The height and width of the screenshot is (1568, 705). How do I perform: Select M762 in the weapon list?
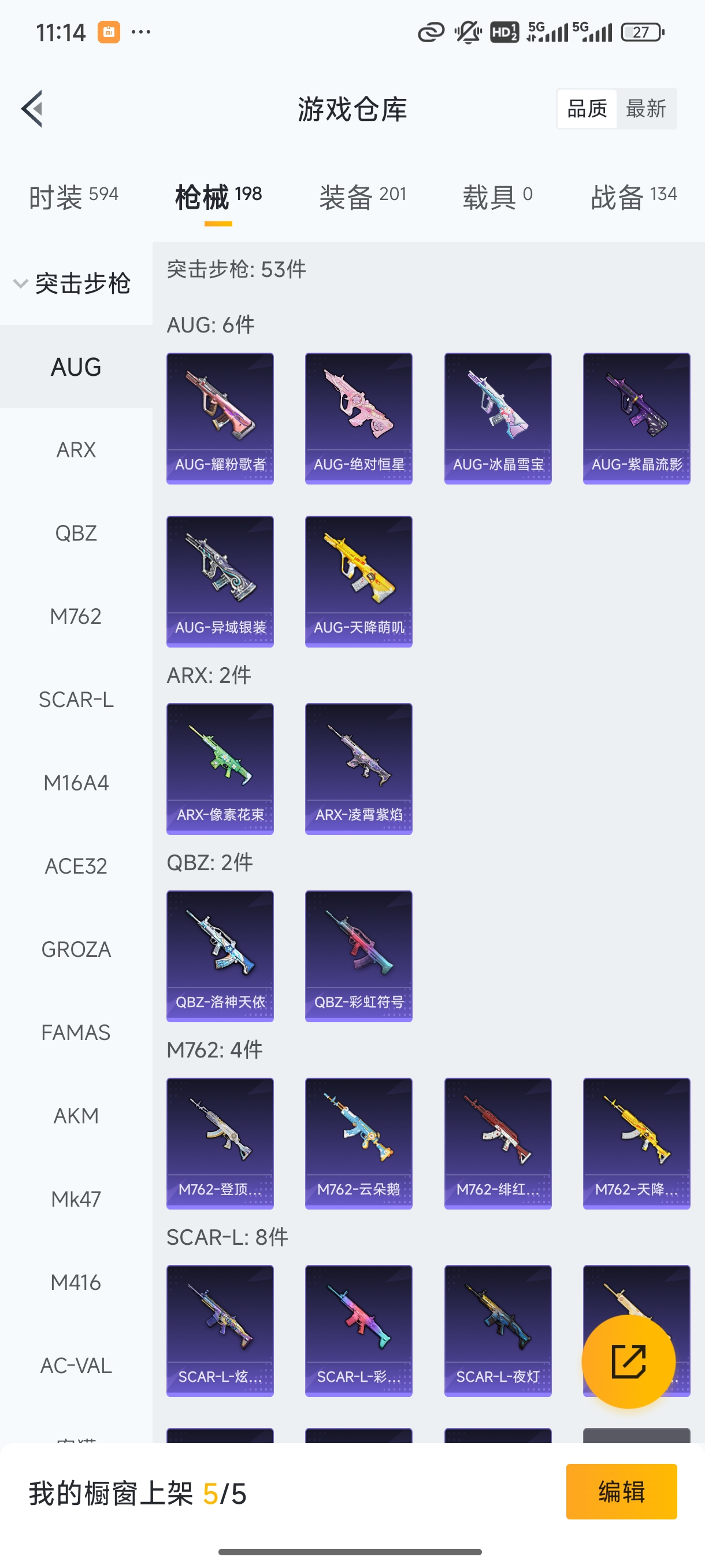(x=76, y=616)
